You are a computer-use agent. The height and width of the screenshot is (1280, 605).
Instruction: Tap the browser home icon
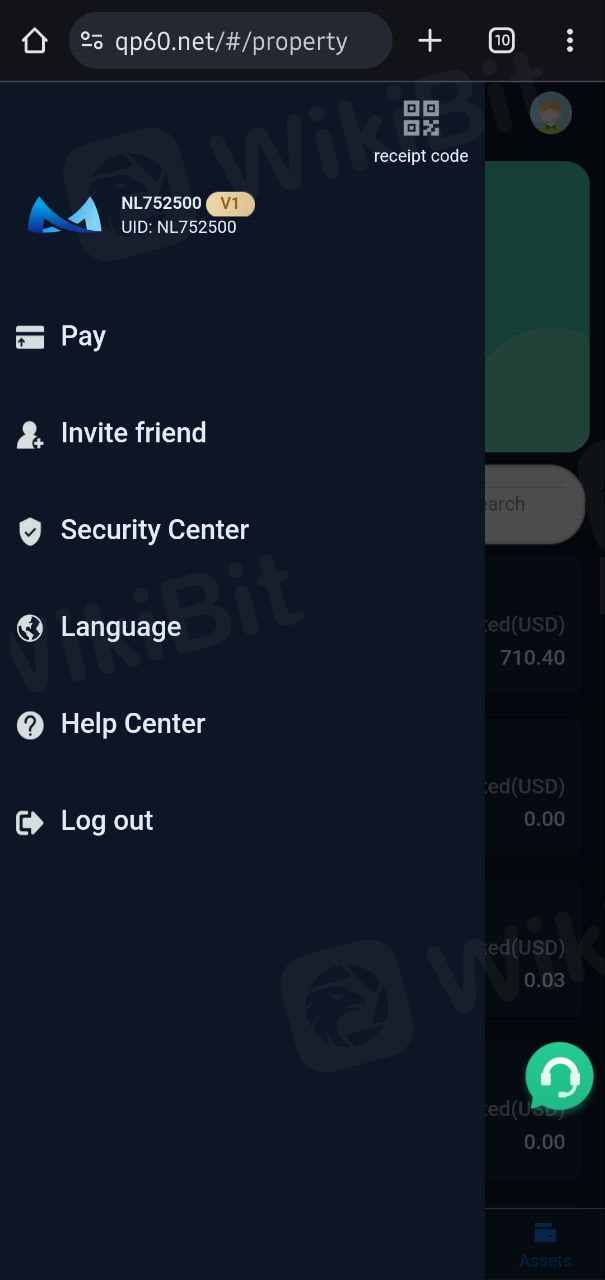[34, 41]
